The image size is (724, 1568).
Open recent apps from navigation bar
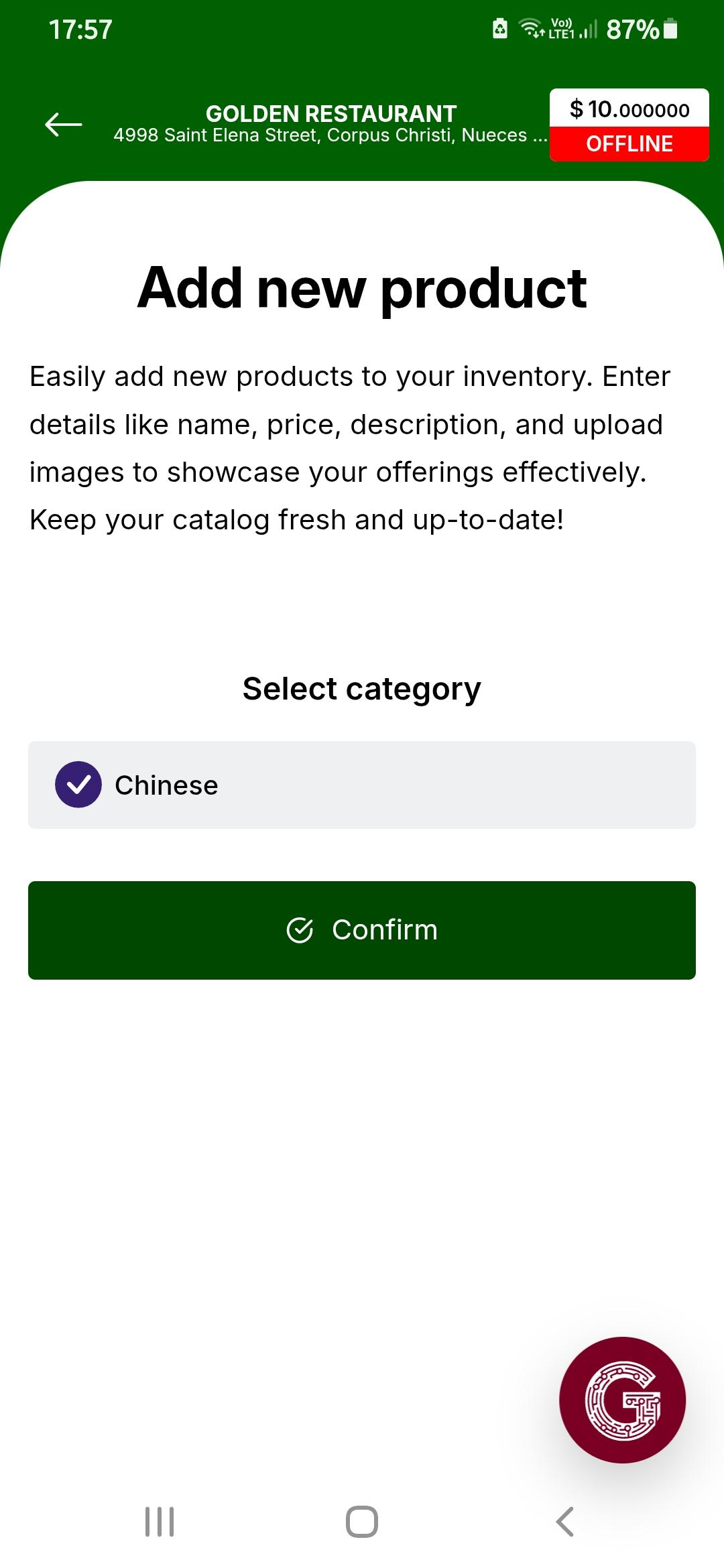click(x=160, y=1522)
